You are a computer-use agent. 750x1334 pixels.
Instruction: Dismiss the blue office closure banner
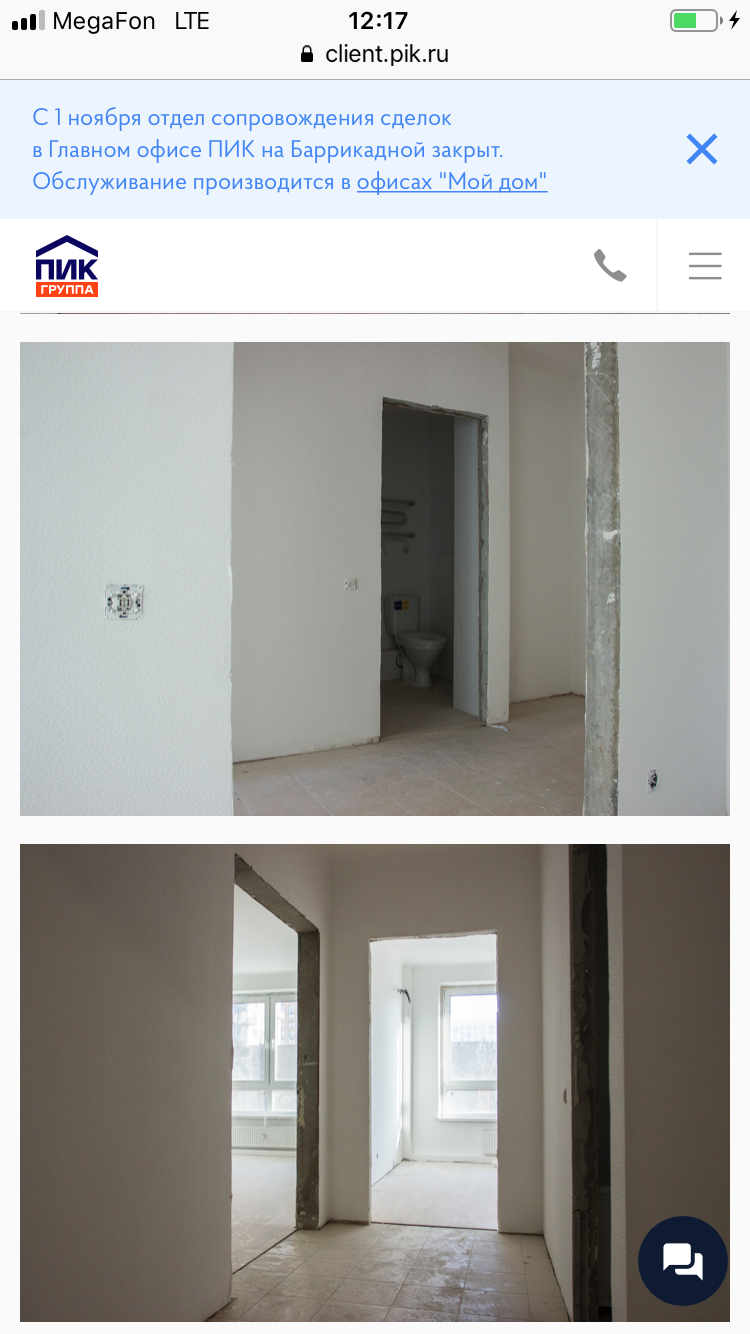pos(702,149)
